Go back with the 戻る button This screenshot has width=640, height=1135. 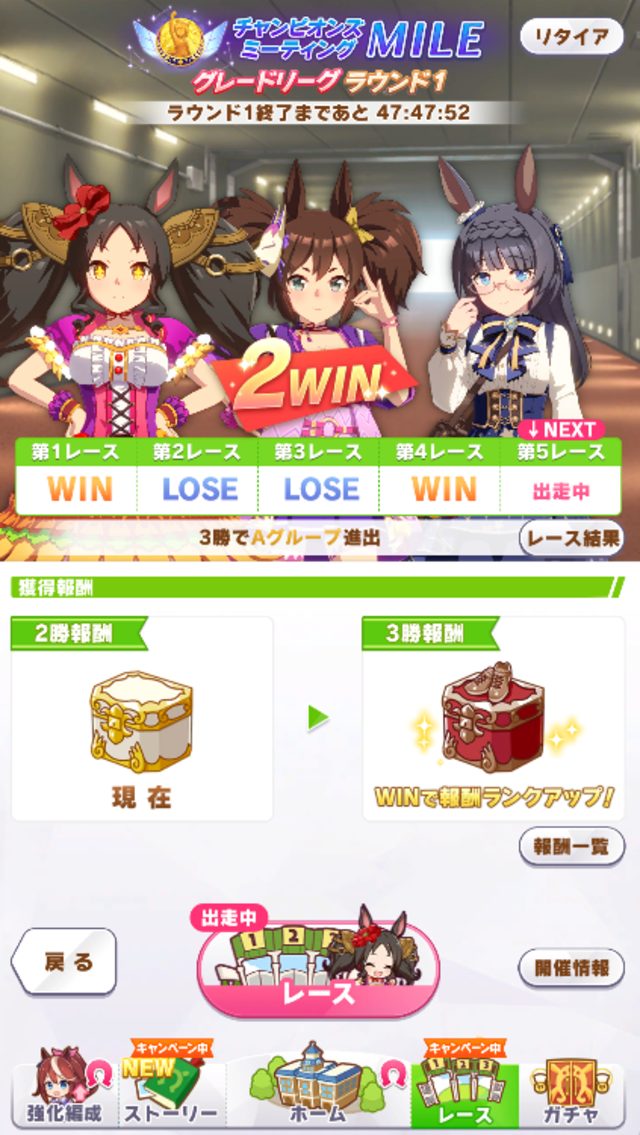coord(66,961)
